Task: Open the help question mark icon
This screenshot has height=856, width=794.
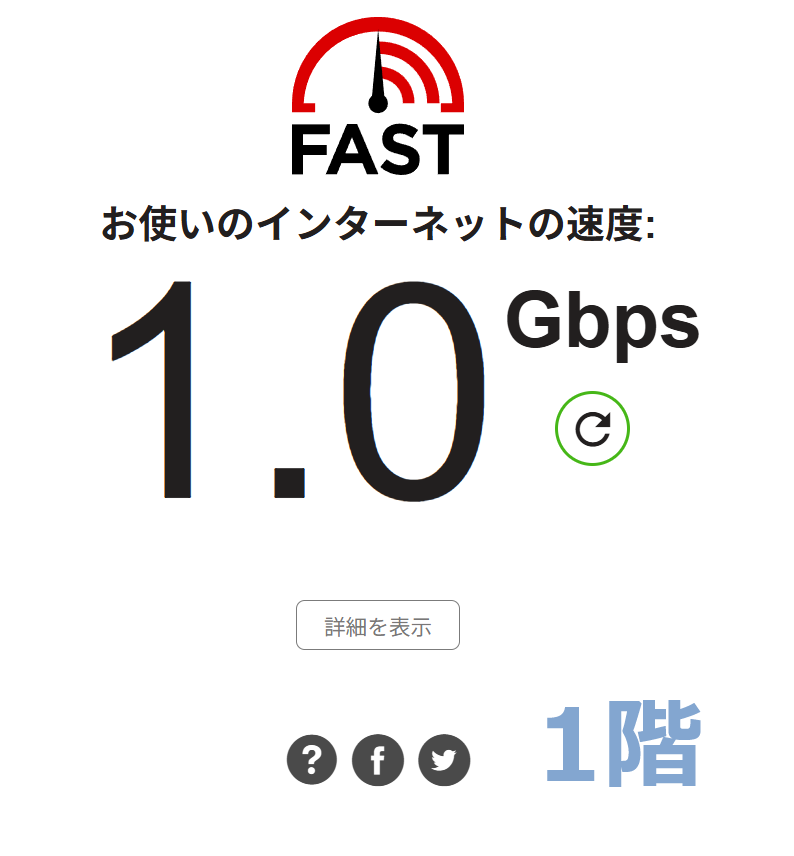Action: (x=312, y=760)
